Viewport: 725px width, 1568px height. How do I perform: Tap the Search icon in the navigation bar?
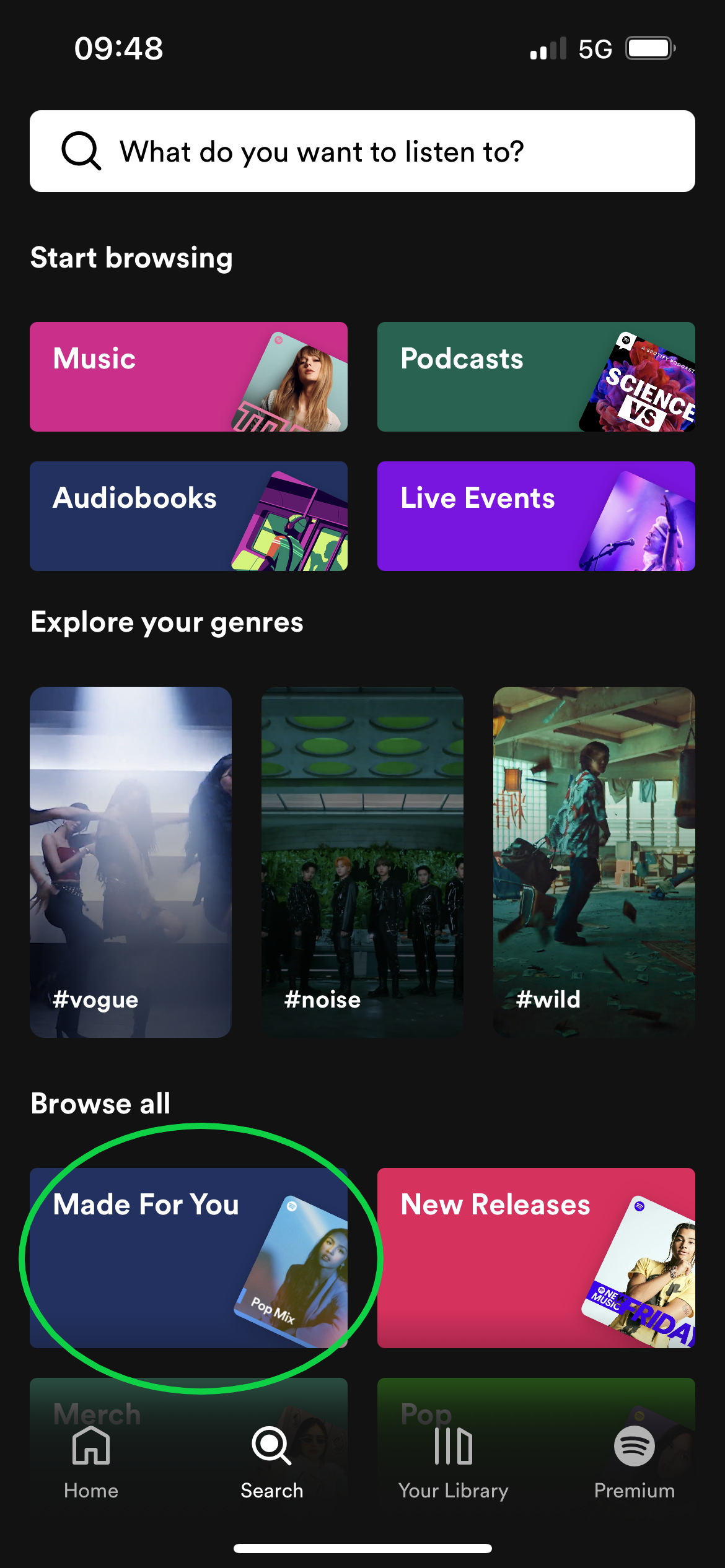[271, 1447]
